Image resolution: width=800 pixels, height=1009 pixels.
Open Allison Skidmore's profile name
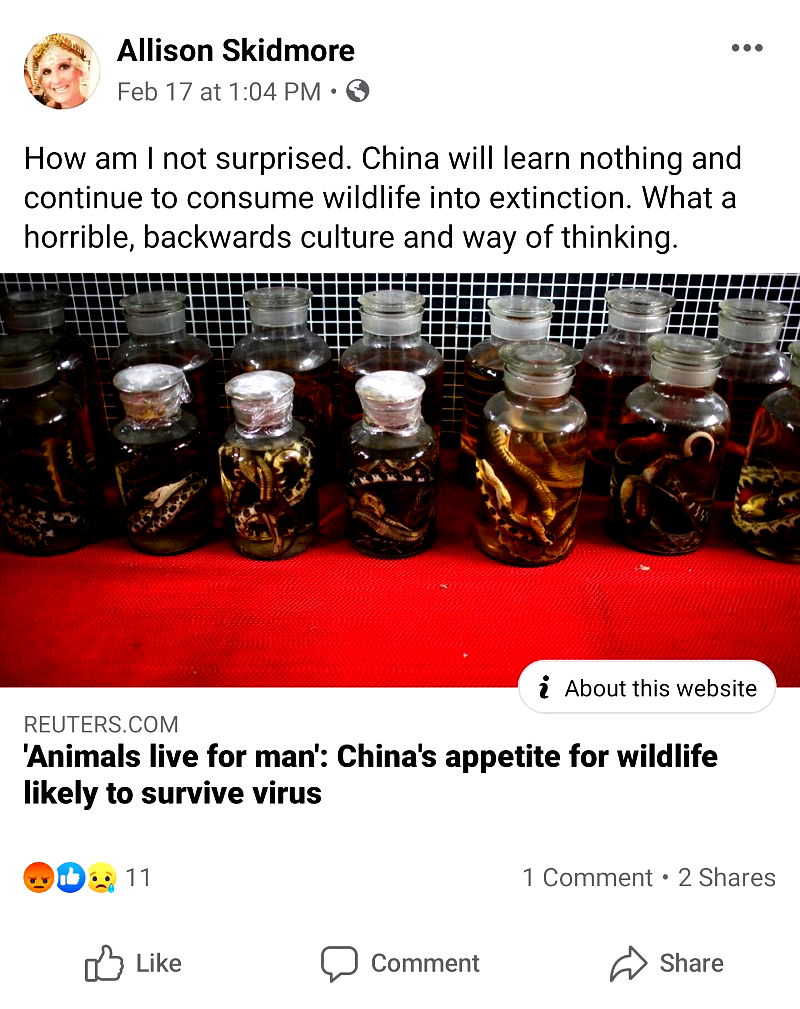235,50
